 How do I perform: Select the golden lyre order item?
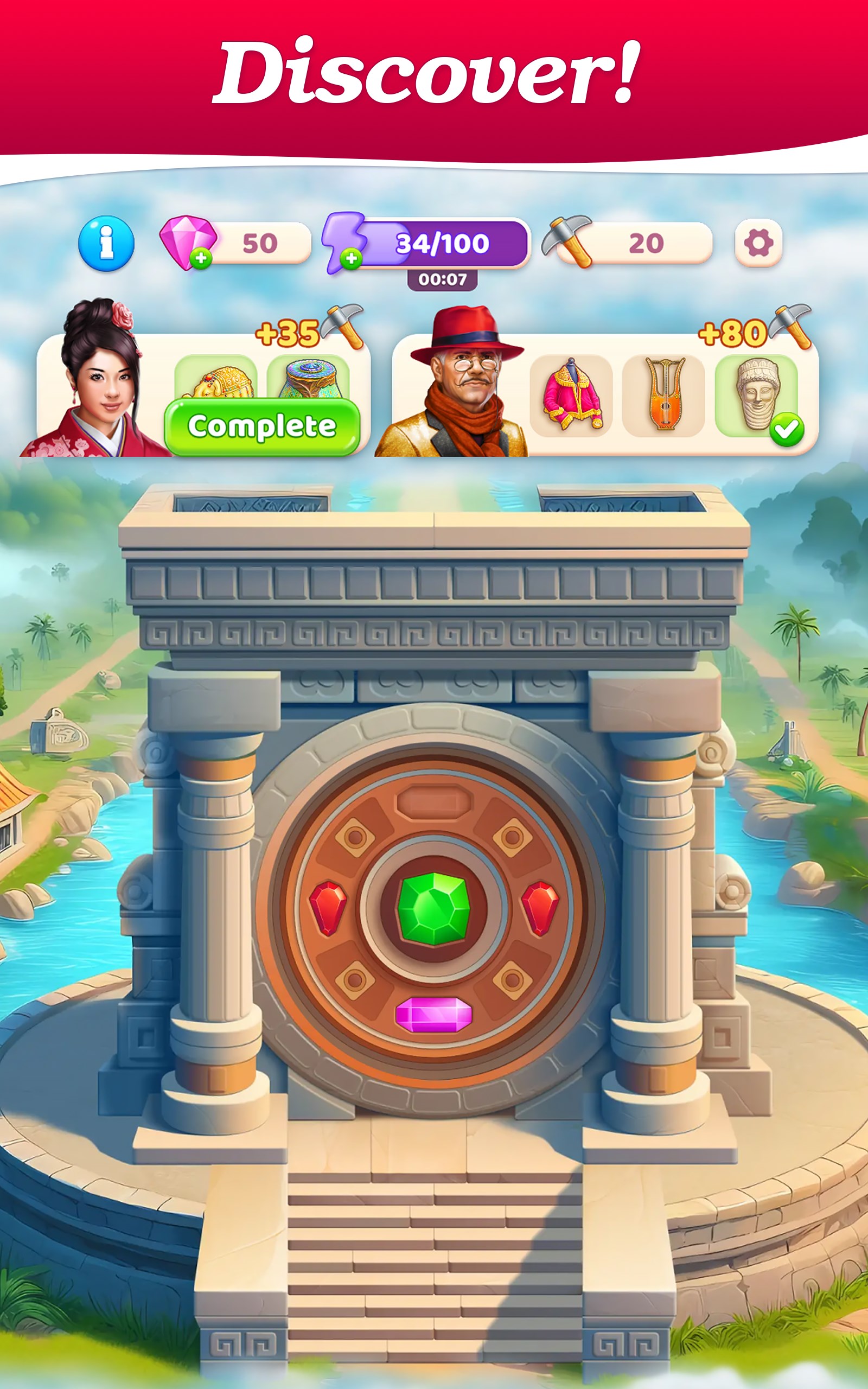[663, 396]
